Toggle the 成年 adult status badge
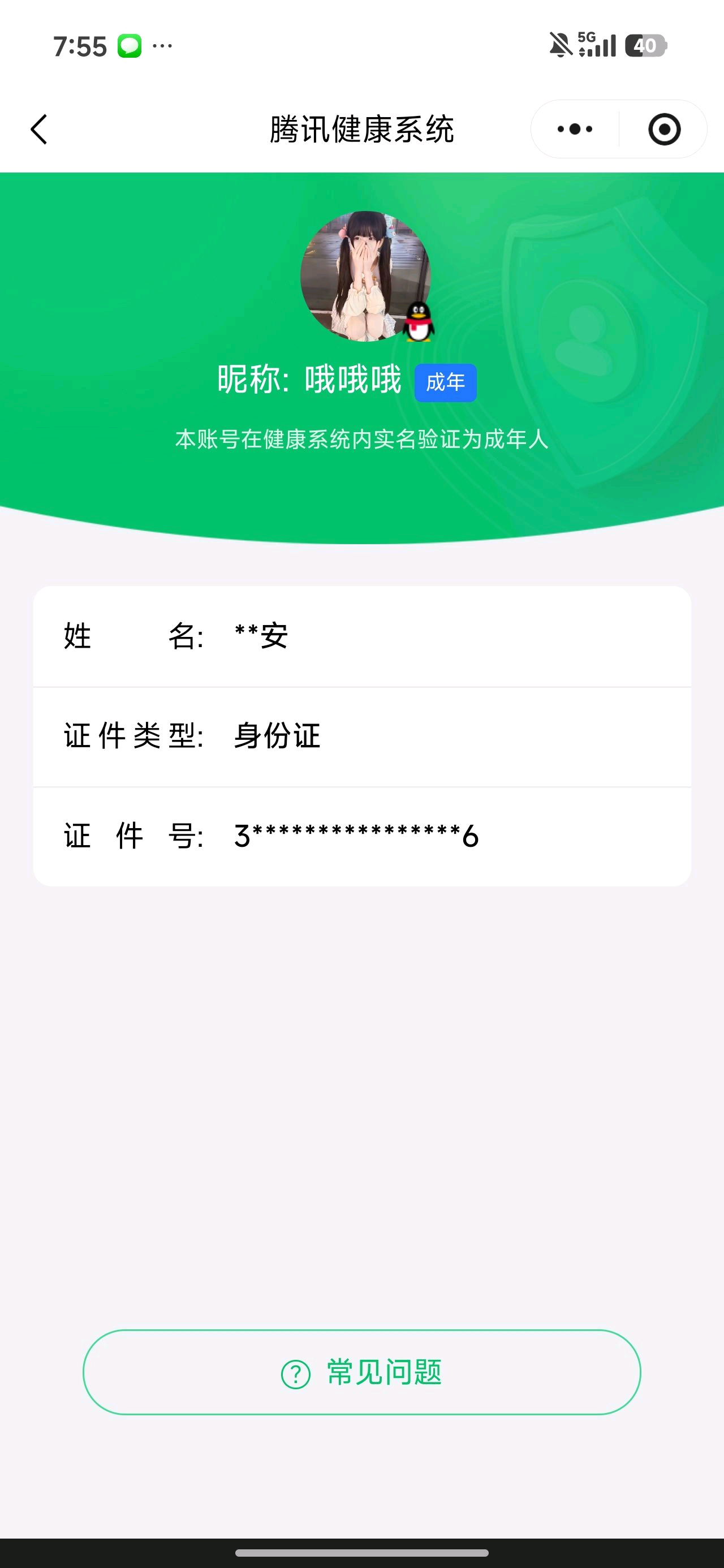This screenshot has height=1568, width=724. coord(445,381)
